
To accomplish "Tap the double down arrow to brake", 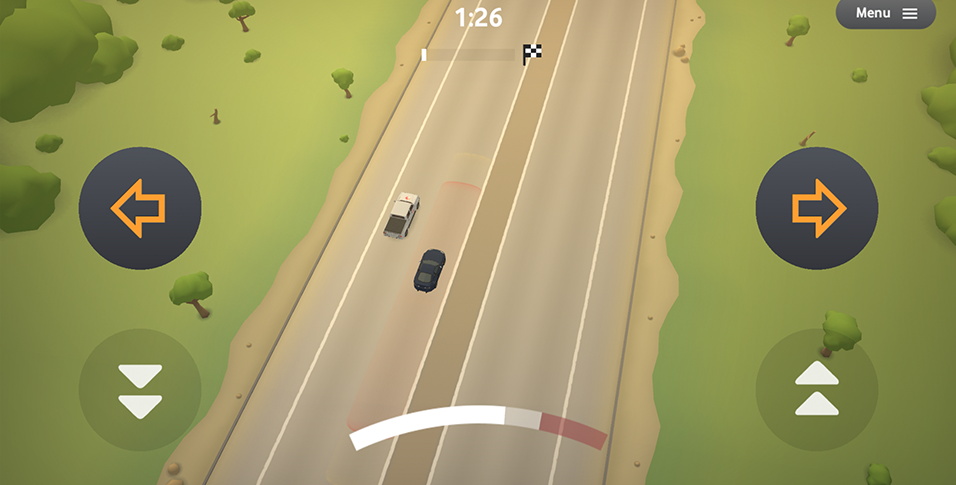I will (140, 390).
